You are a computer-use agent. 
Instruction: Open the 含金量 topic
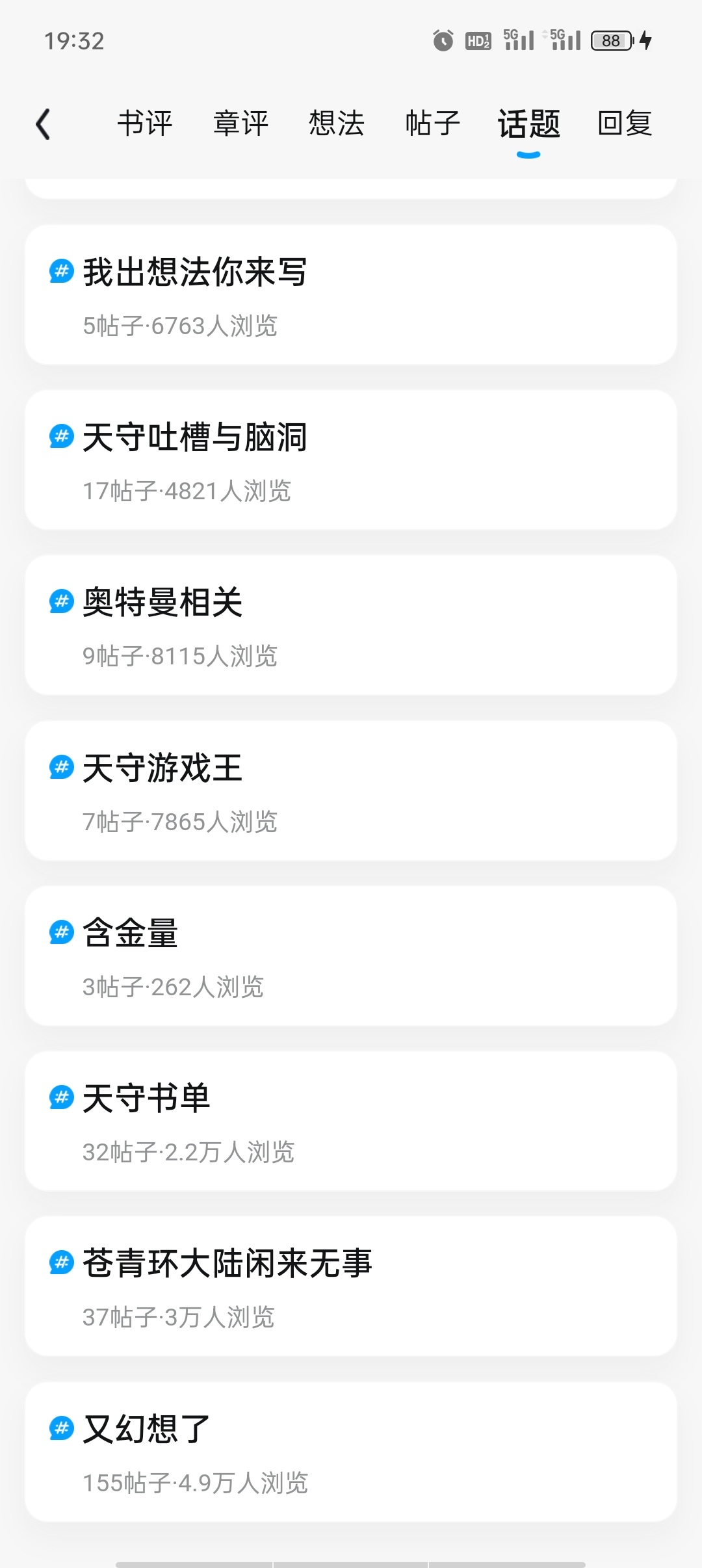tap(351, 956)
